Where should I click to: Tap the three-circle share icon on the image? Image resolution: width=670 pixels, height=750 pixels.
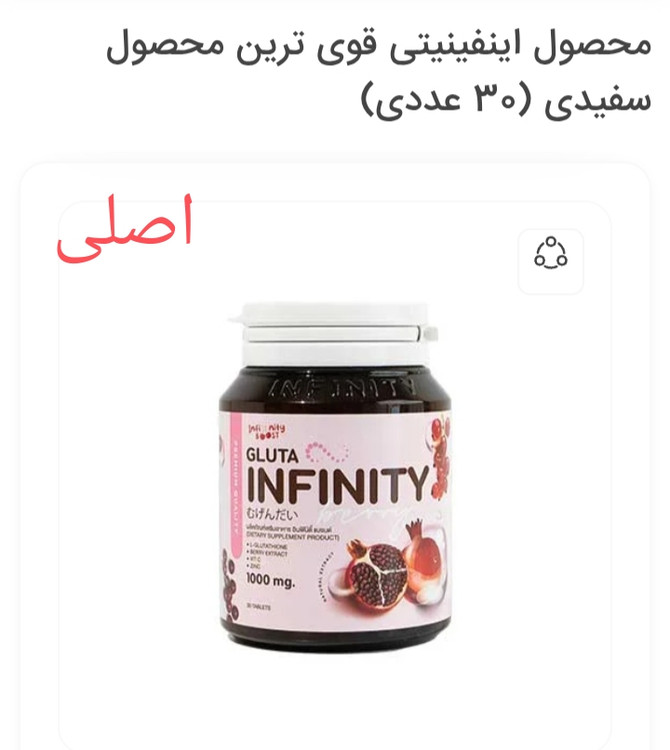tap(550, 252)
